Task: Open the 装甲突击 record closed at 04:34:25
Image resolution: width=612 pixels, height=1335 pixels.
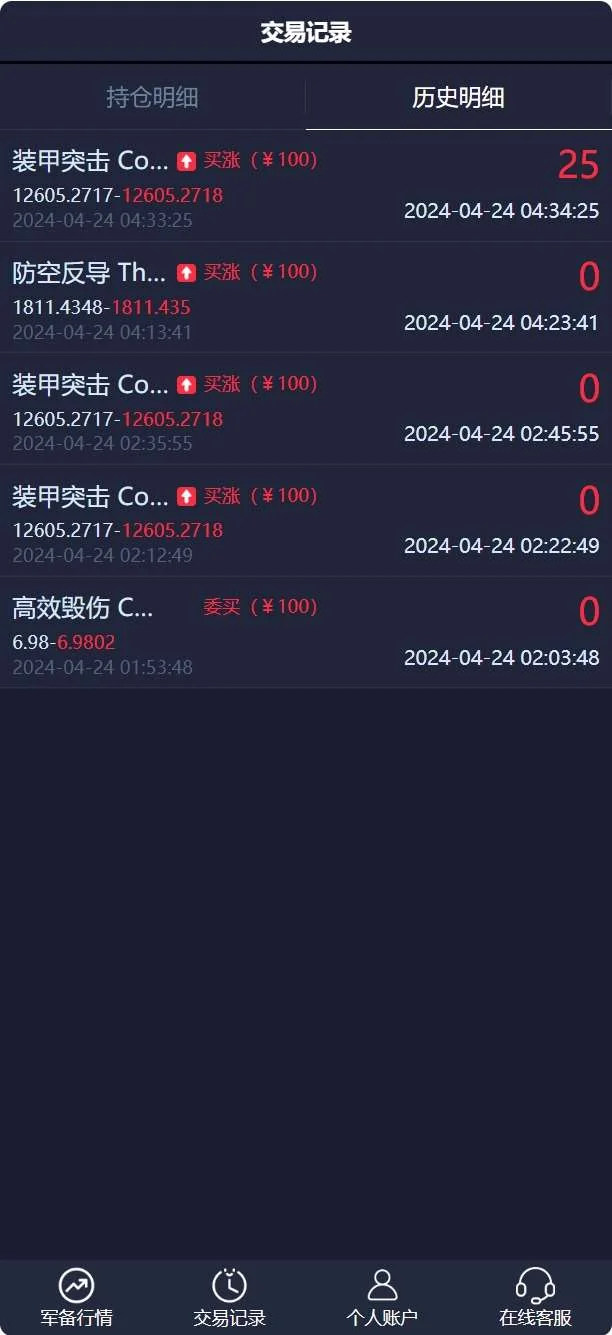Action: 306,187
